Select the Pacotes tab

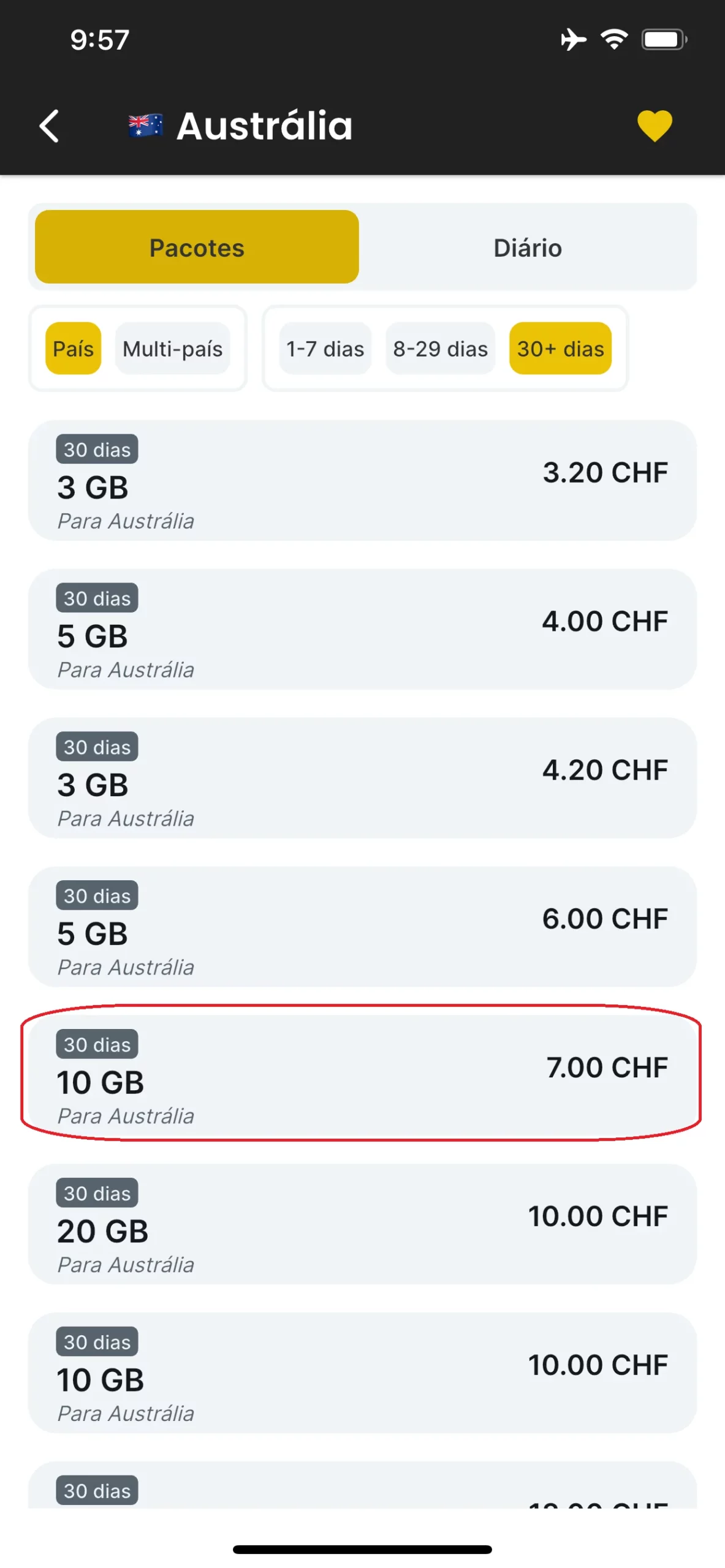(x=197, y=247)
